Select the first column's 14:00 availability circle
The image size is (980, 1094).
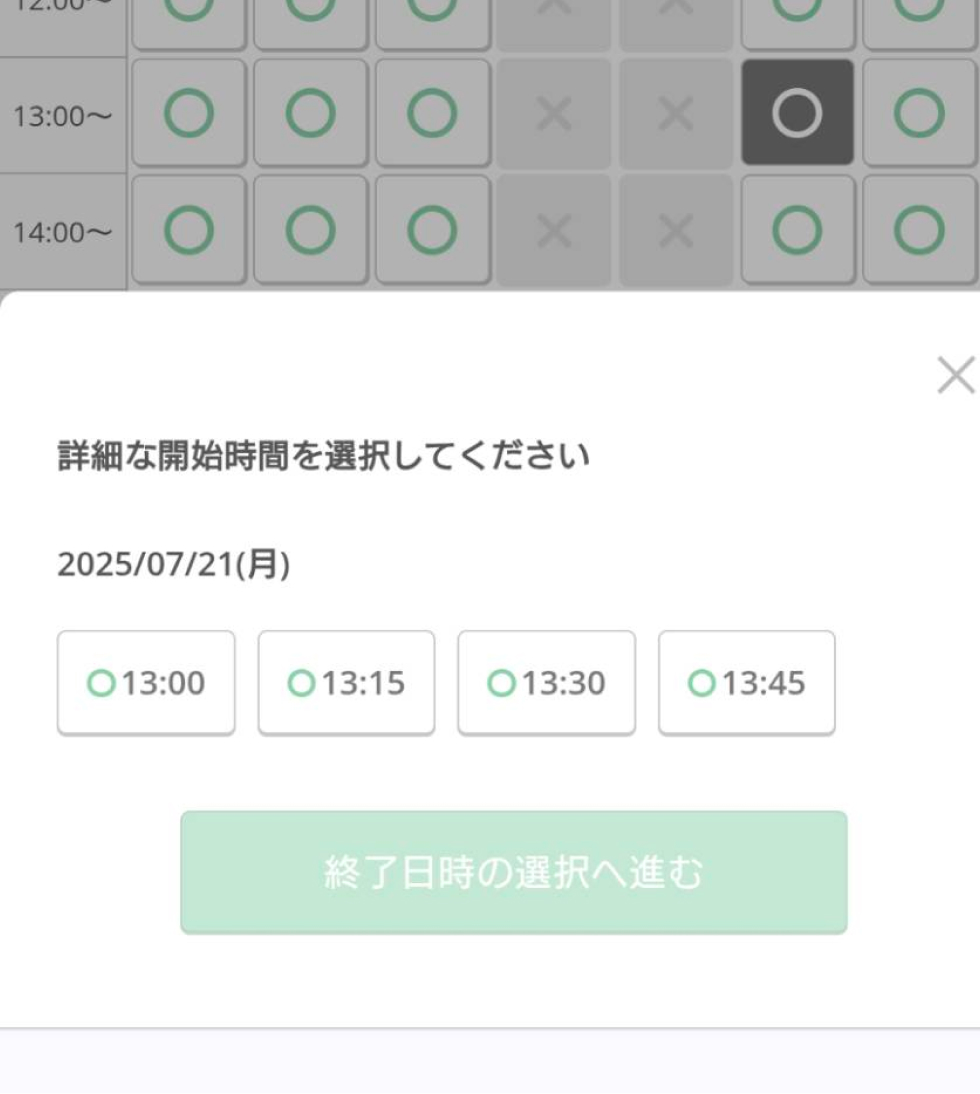188,232
